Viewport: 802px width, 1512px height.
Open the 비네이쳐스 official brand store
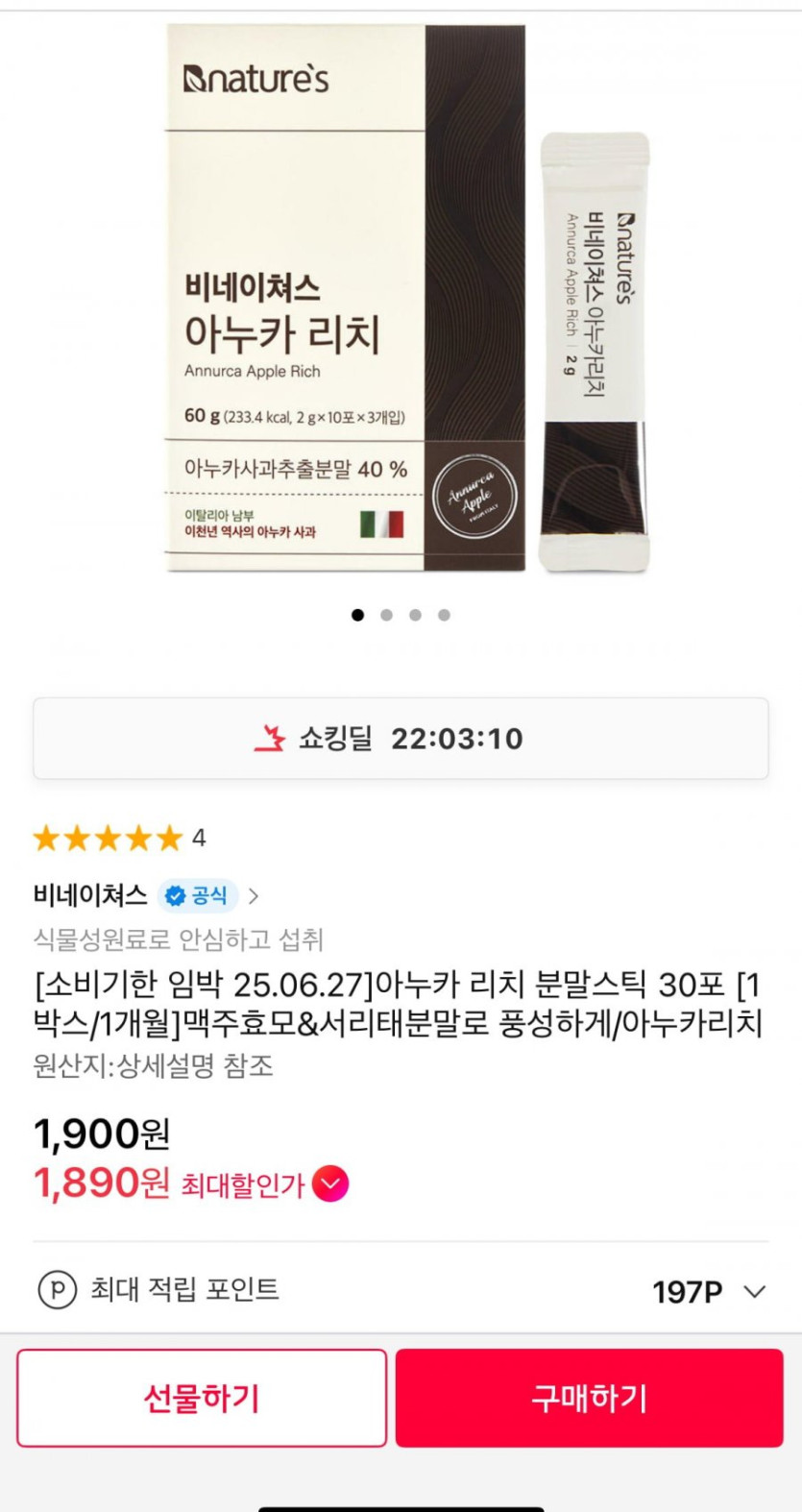[x=144, y=895]
